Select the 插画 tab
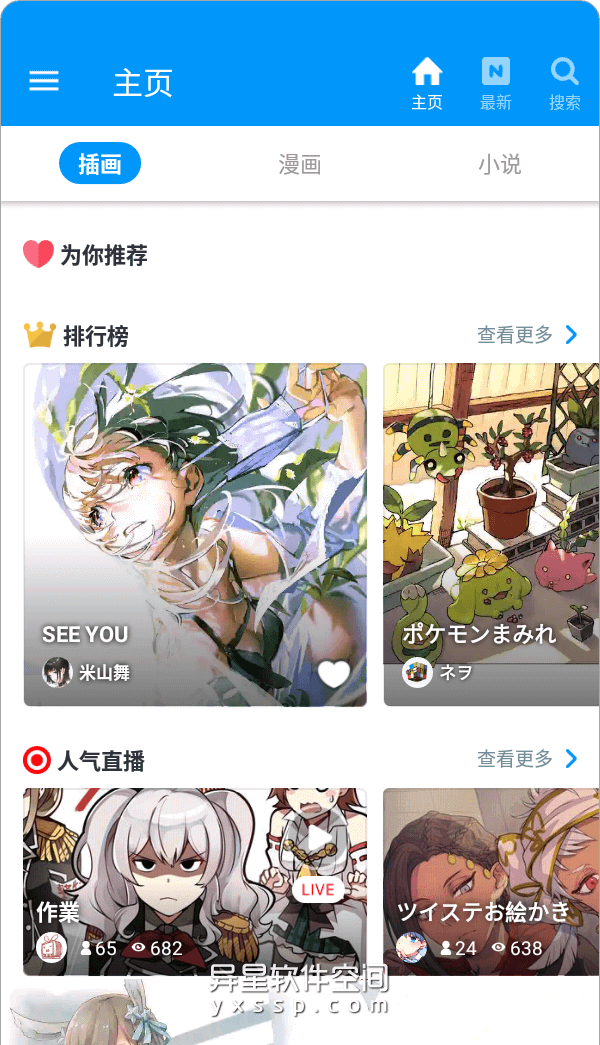600x1045 pixels. click(x=100, y=164)
